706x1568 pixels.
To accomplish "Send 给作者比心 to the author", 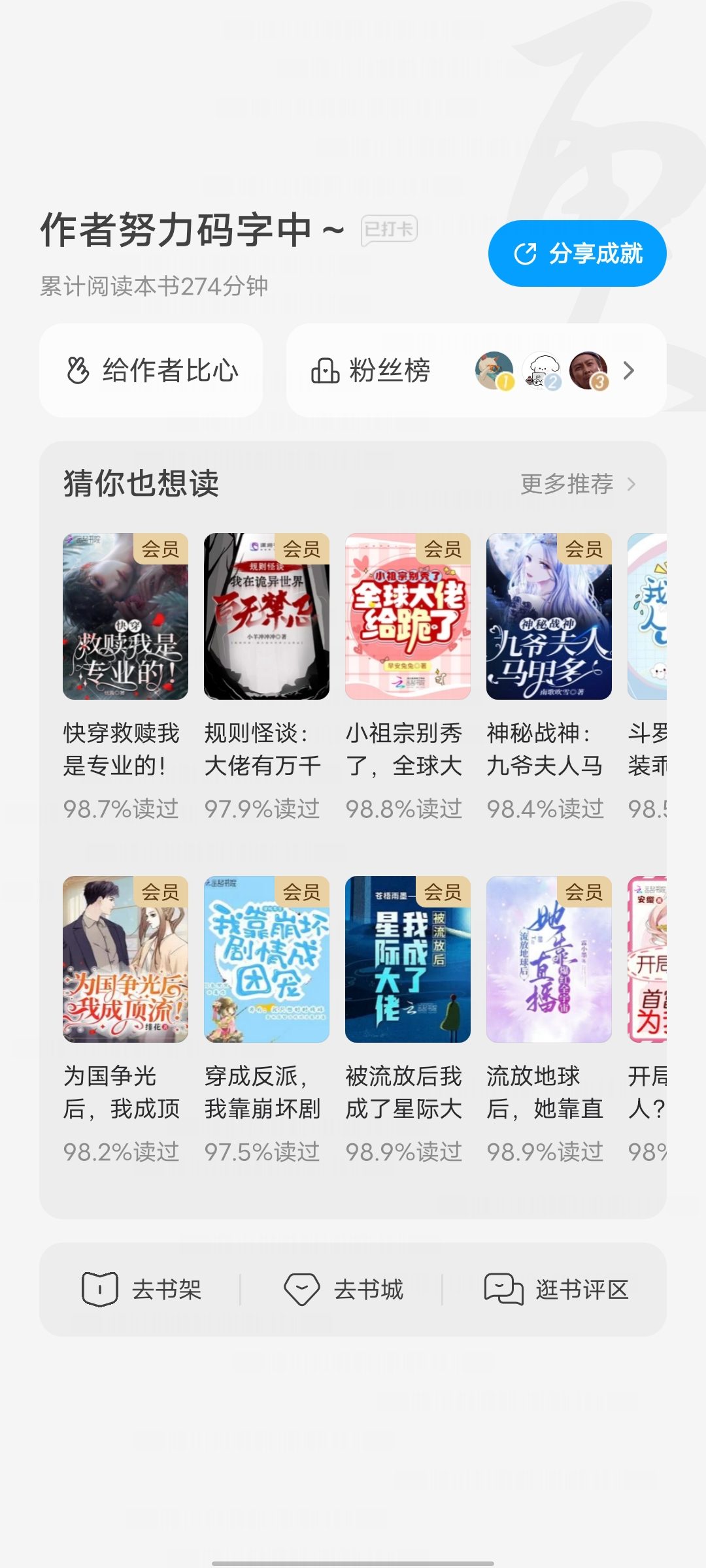I will pos(151,370).
